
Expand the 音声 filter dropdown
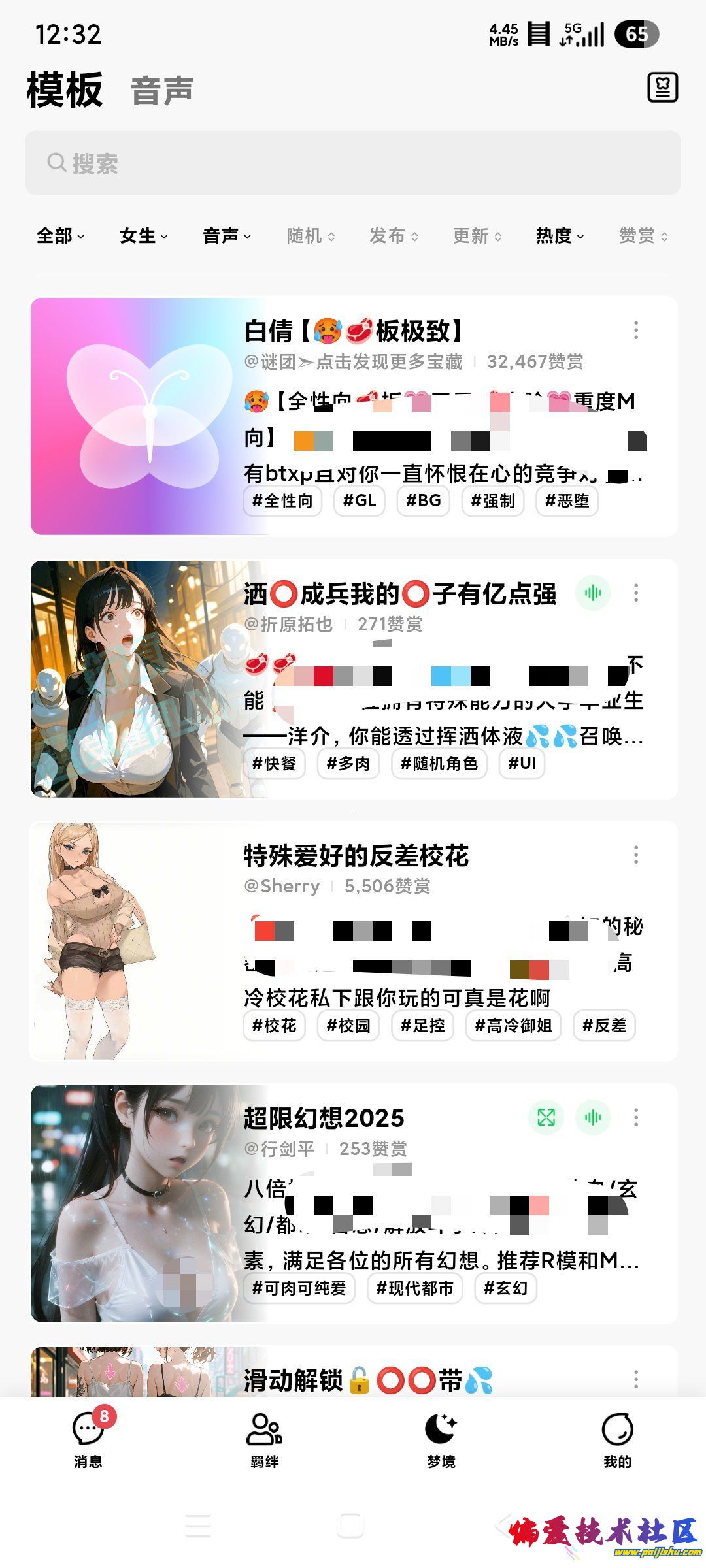pyautogui.click(x=226, y=236)
